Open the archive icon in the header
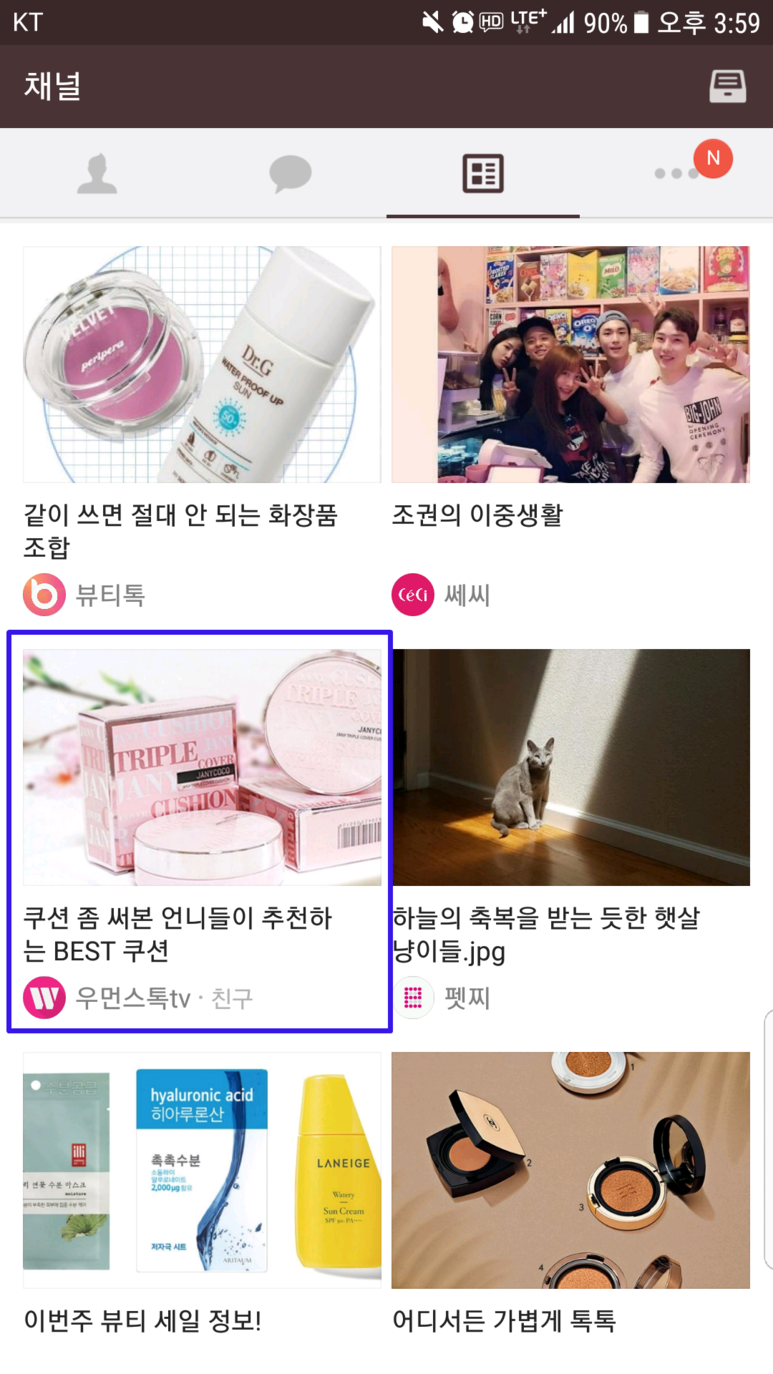The height and width of the screenshot is (1374, 773). coord(727,86)
